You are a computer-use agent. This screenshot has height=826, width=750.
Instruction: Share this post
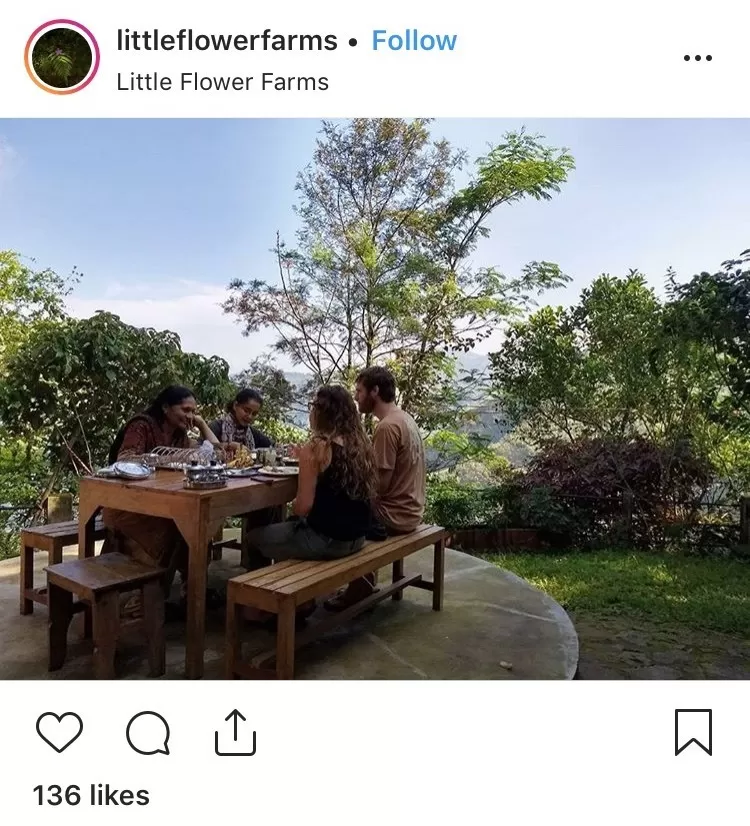click(x=236, y=733)
